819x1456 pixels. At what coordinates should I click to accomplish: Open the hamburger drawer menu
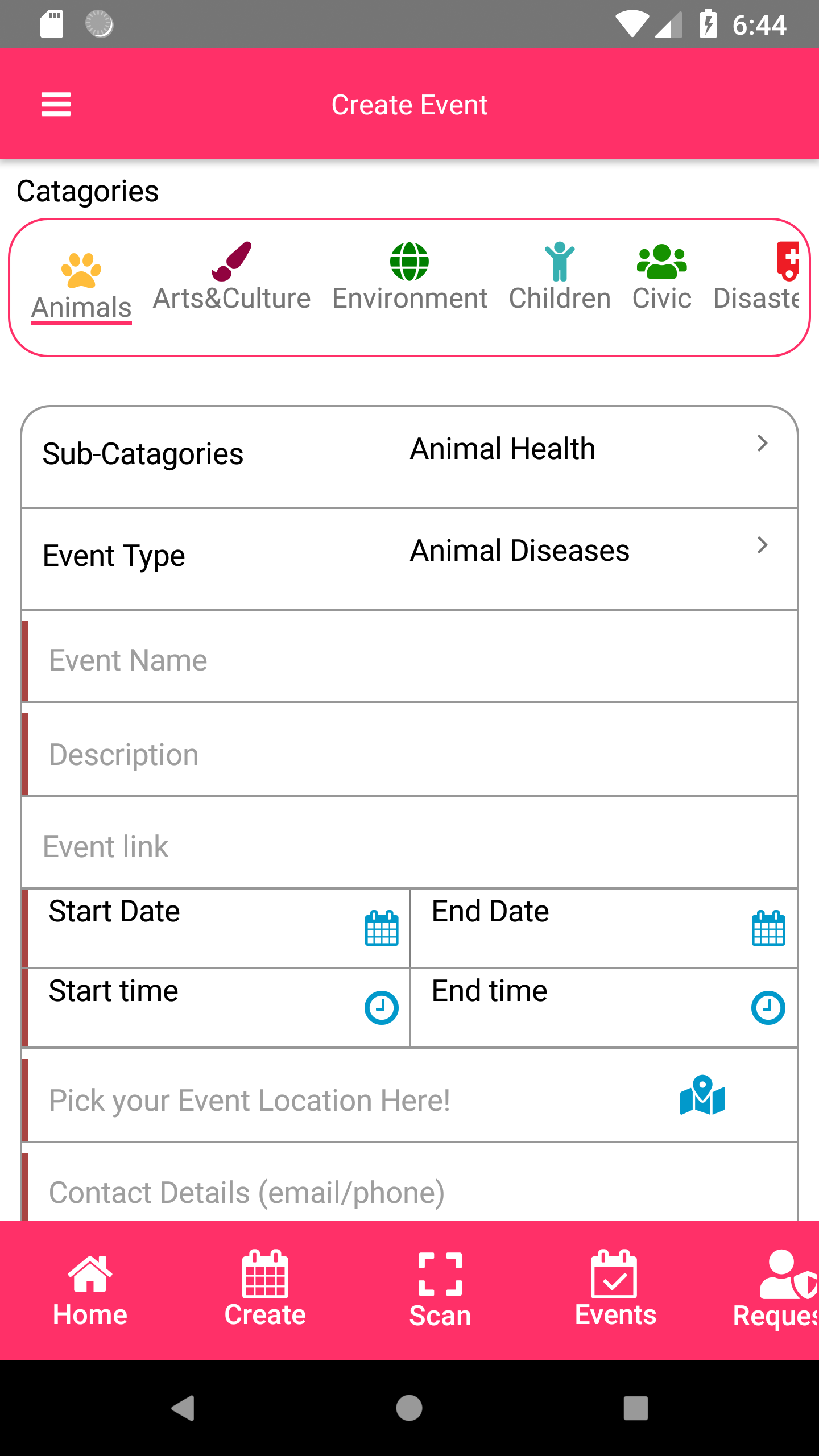pyautogui.click(x=56, y=105)
